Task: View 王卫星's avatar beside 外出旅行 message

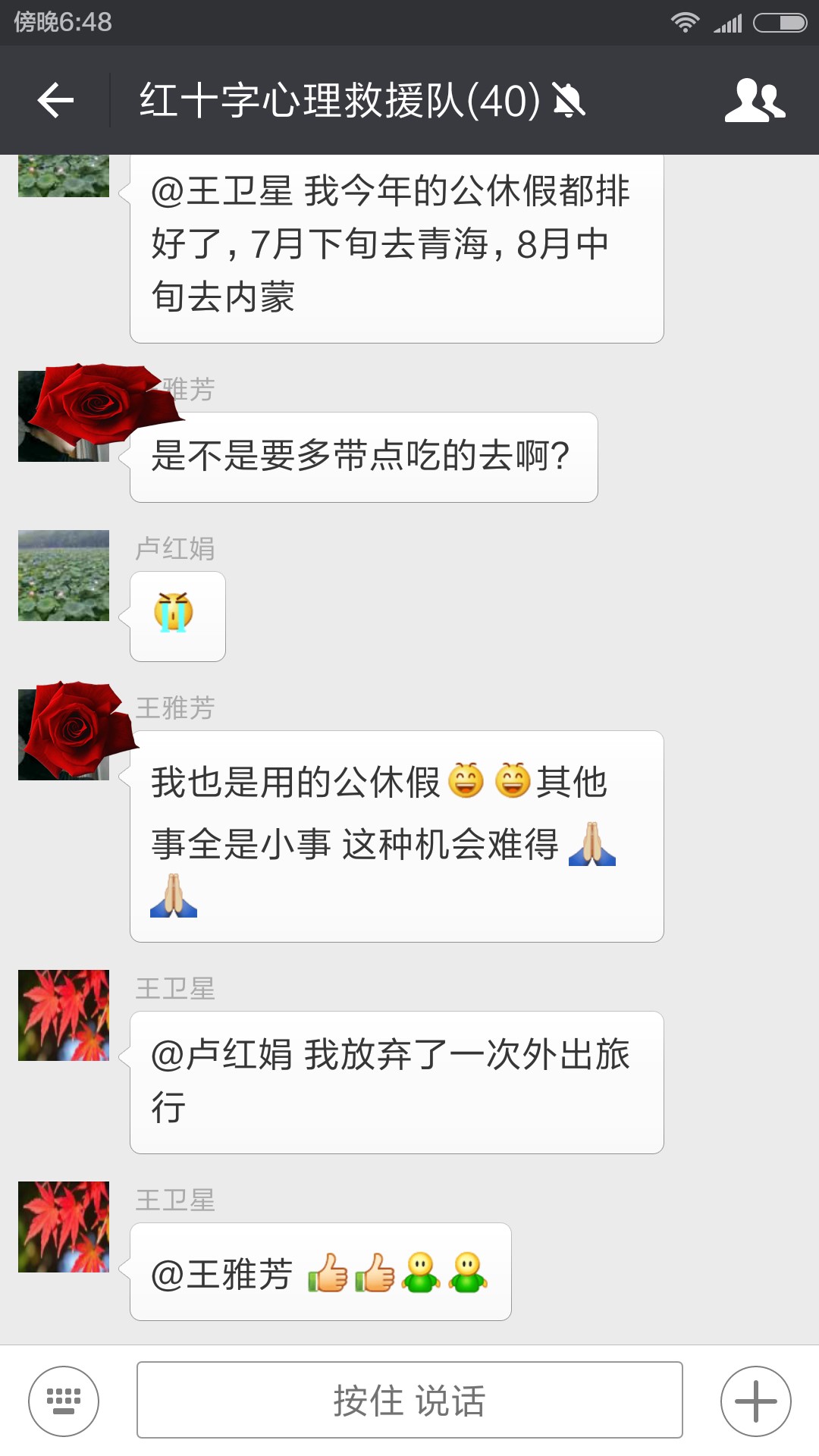Action: [x=64, y=1015]
